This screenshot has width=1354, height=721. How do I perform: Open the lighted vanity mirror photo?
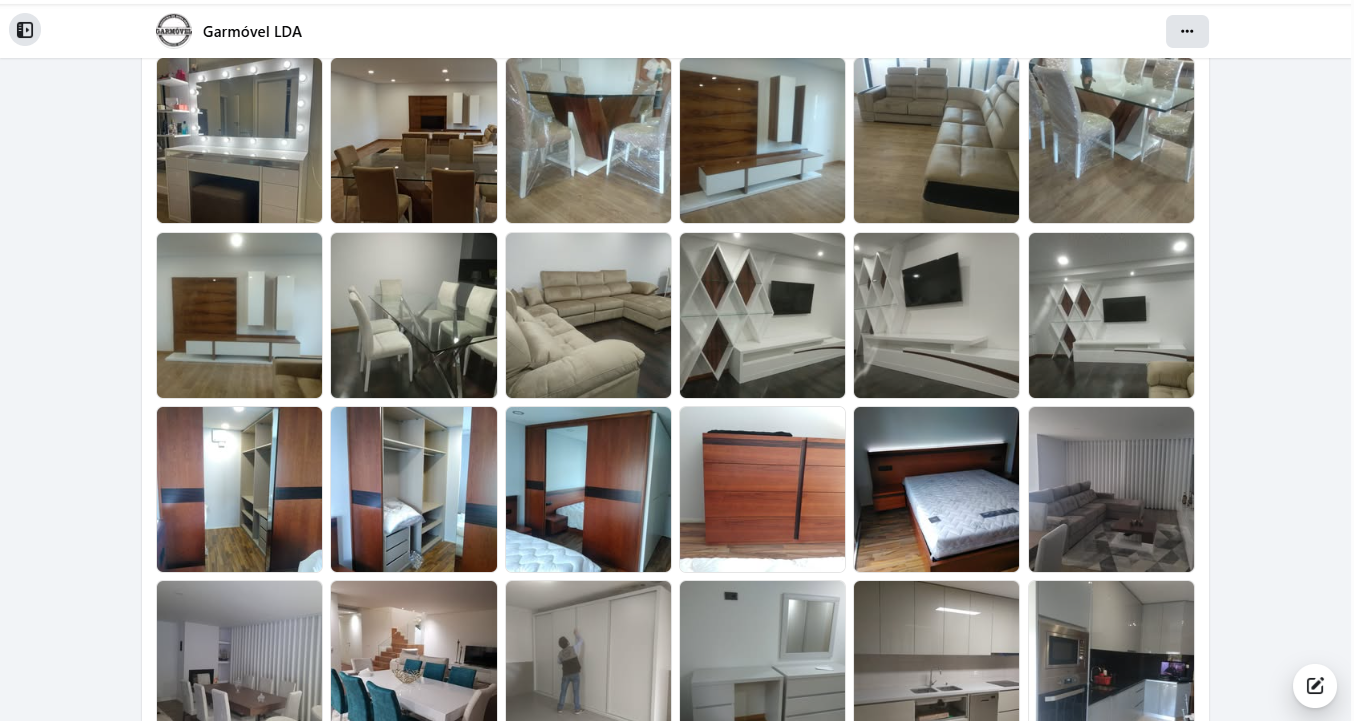[240, 140]
